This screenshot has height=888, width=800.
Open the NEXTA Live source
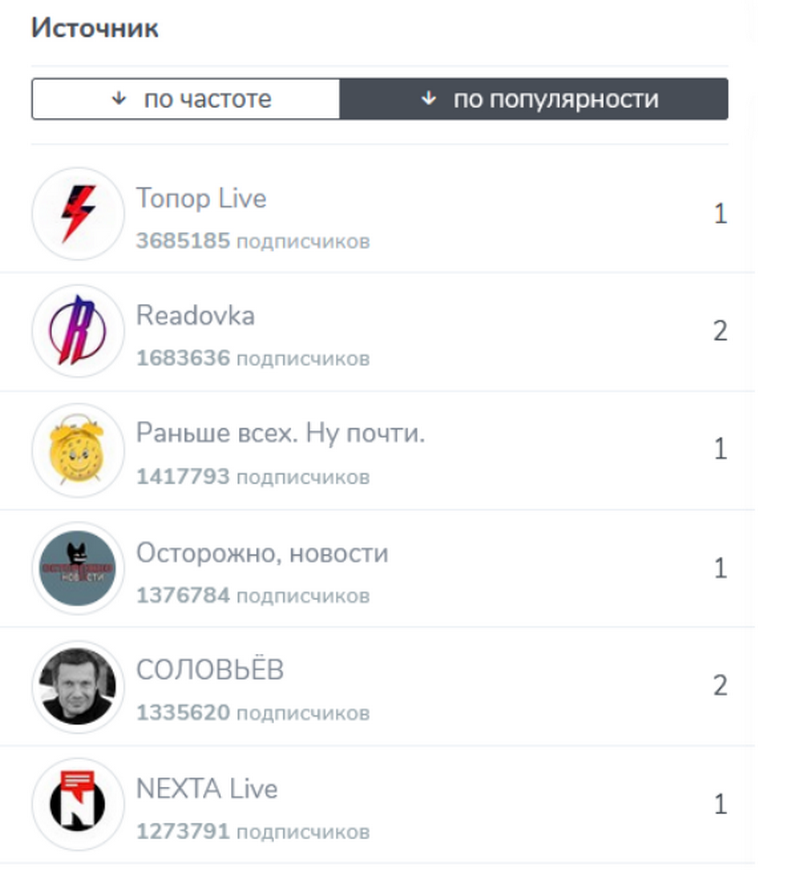point(206,789)
